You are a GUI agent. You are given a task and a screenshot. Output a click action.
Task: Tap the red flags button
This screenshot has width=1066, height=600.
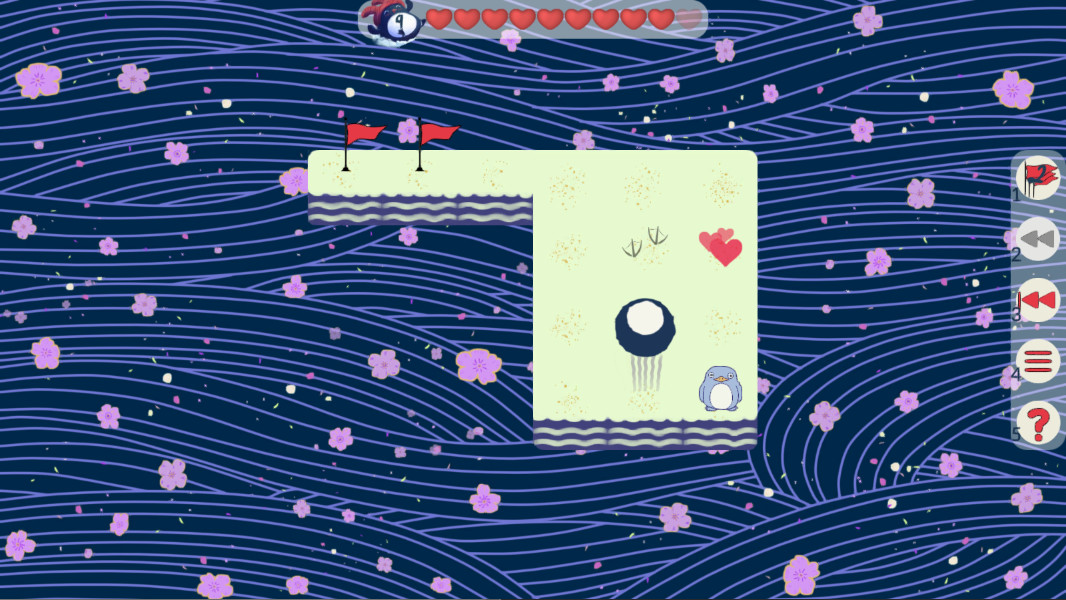[x=1038, y=178]
